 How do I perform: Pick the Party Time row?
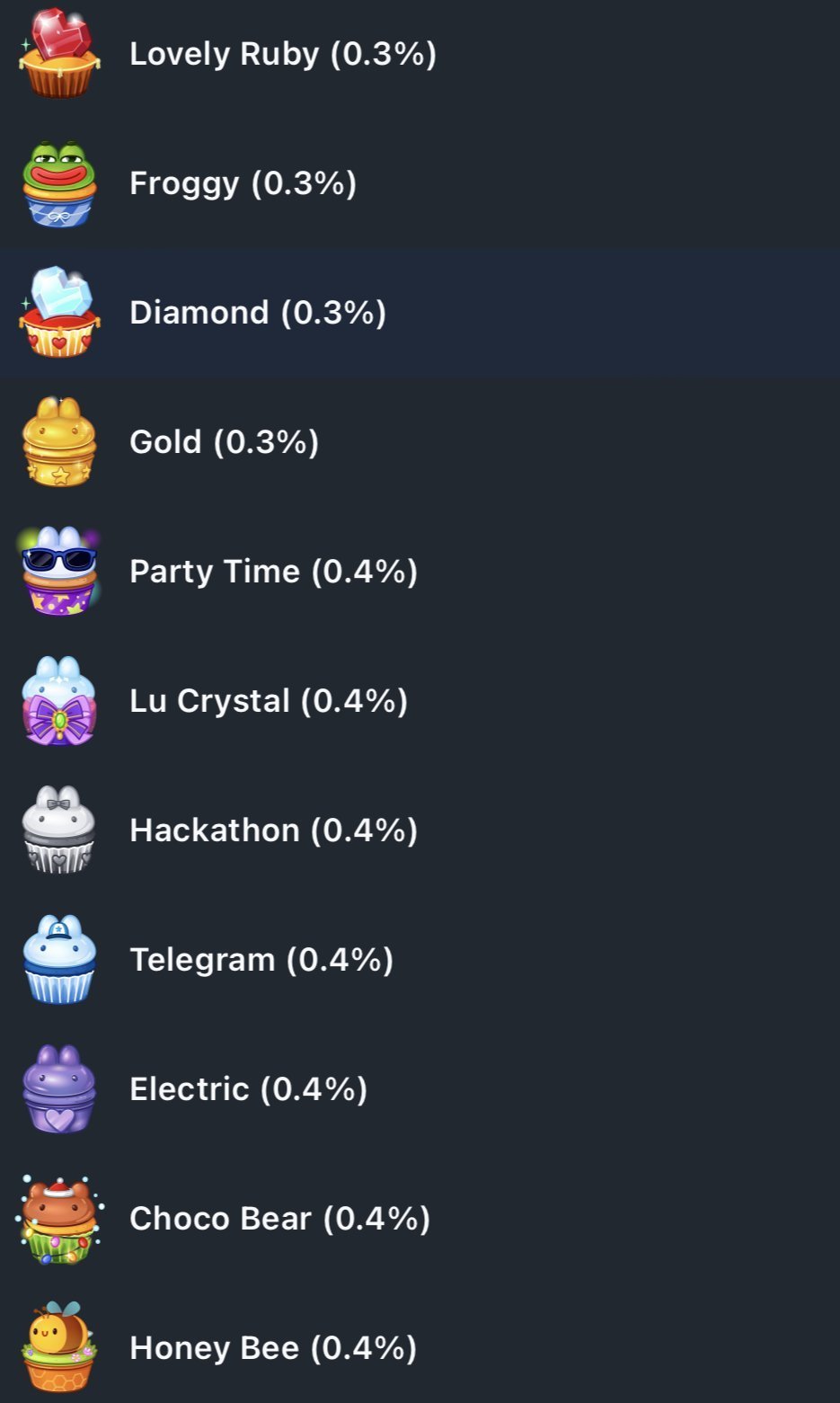pos(273,572)
